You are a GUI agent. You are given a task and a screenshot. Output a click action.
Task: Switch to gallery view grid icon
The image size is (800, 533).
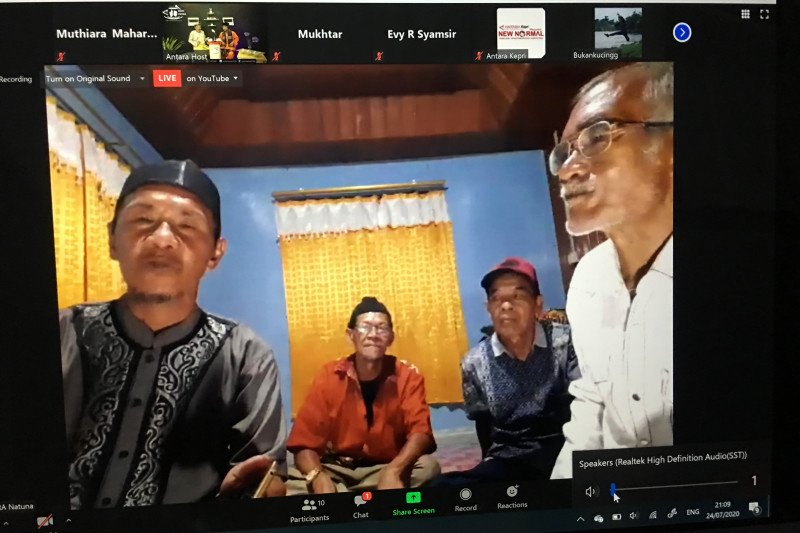(x=745, y=14)
